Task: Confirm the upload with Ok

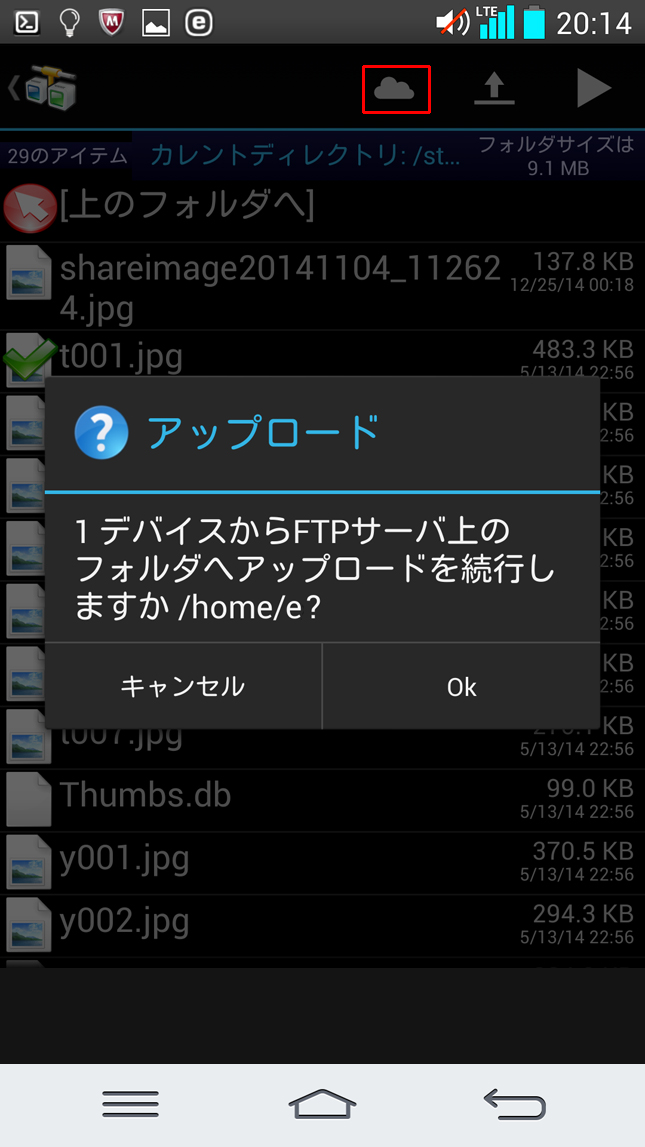Action: point(461,687)
